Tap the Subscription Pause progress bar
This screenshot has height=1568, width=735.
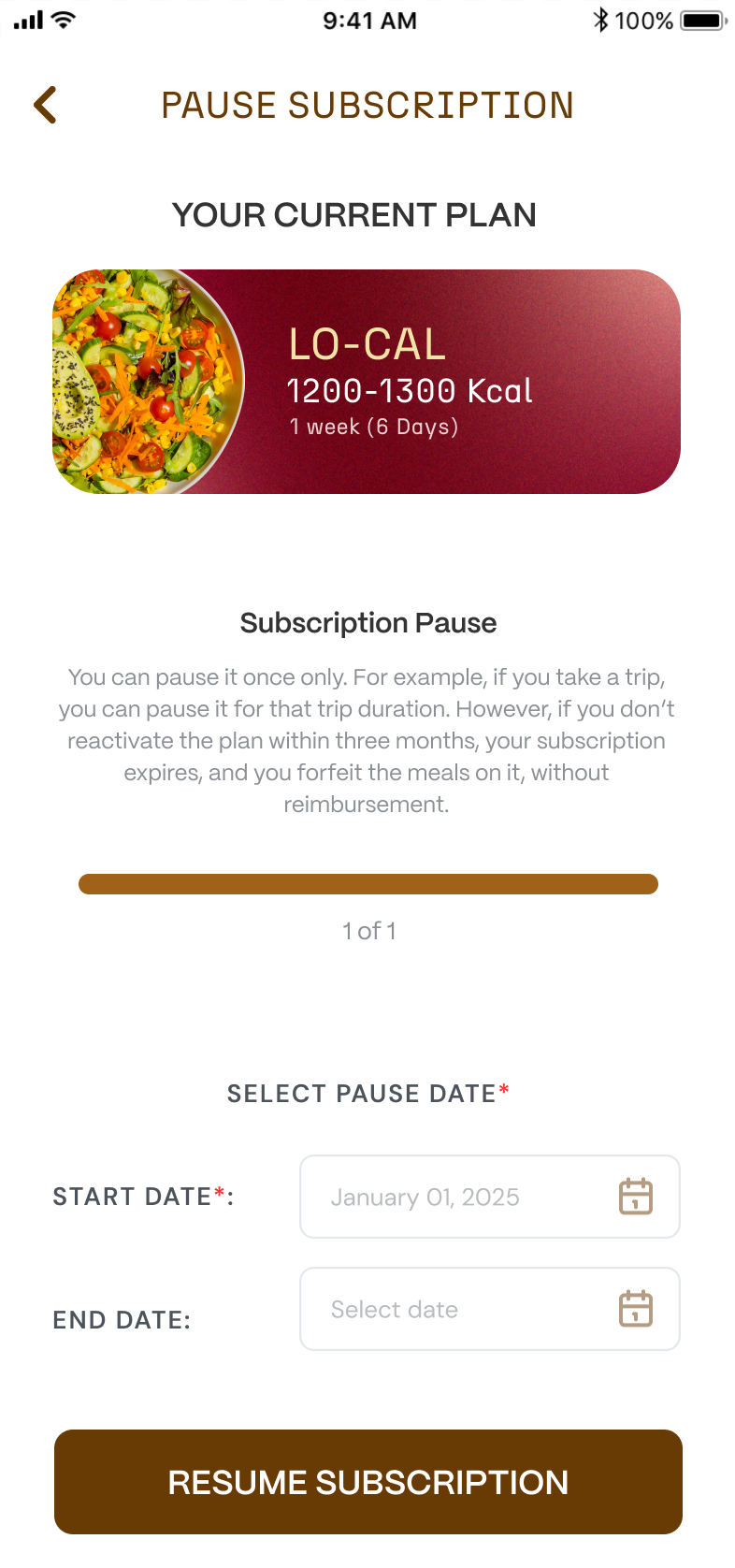[x=367, y=883]
